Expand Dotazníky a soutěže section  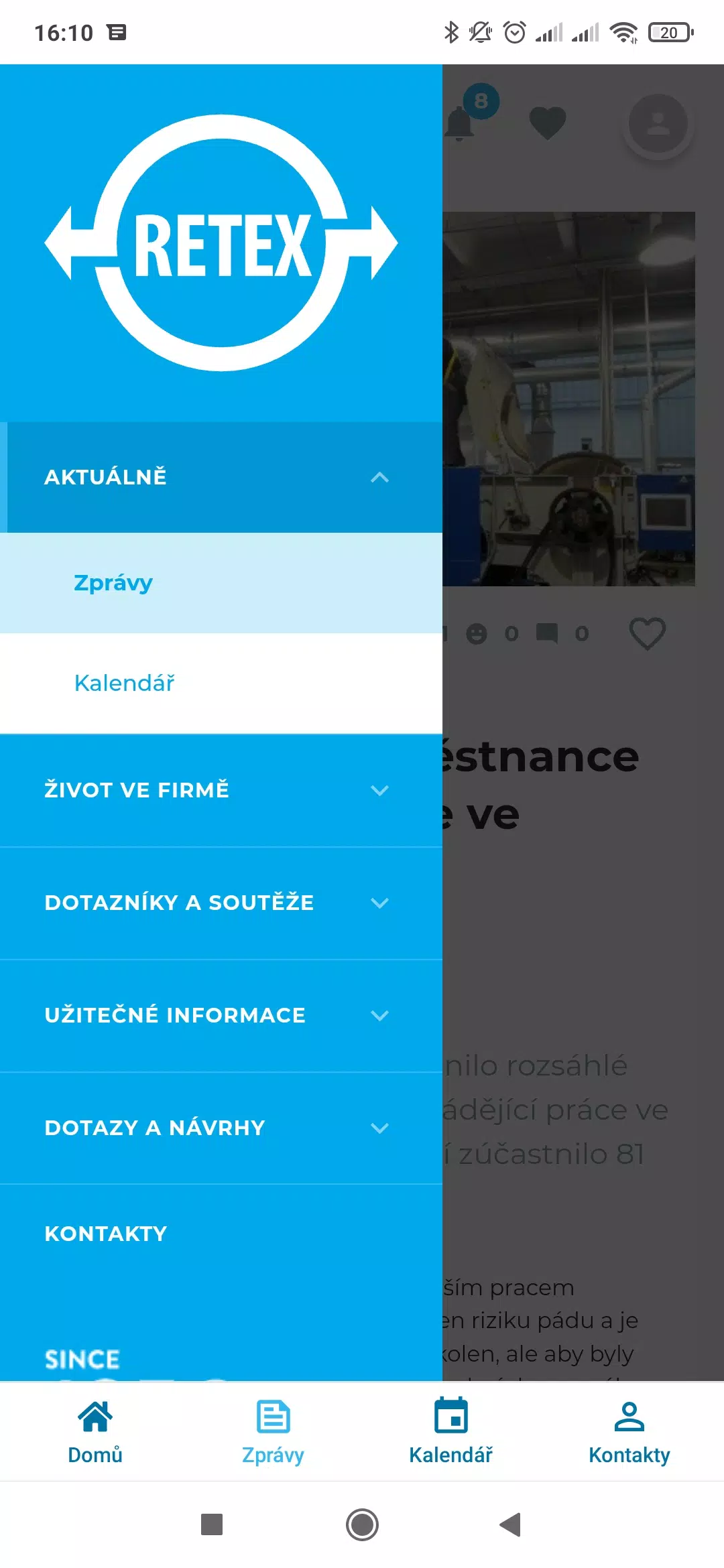[x=379, y=903]
